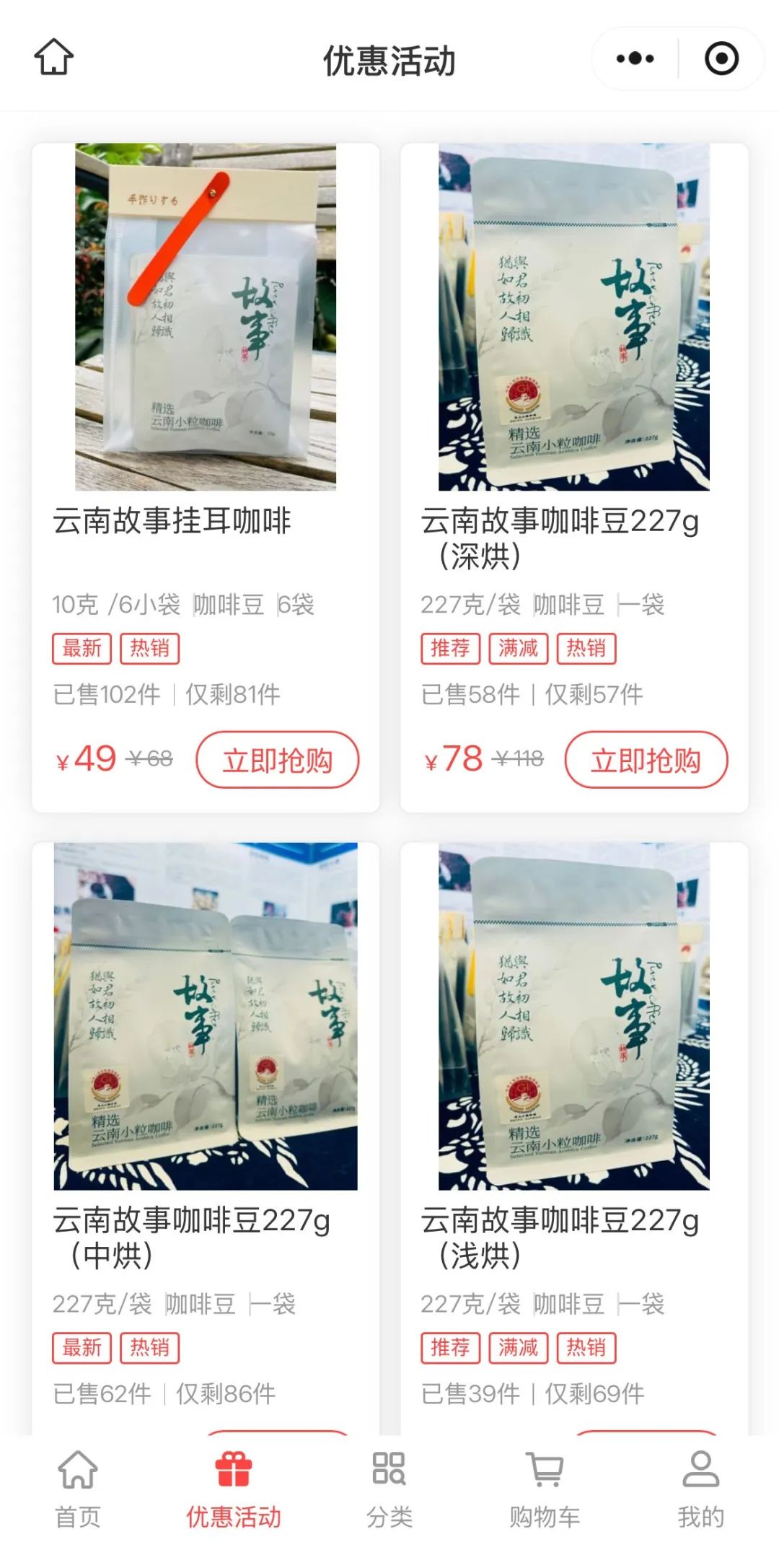
Task: Switch to the 我的 tab
Action: (701, 1489)
